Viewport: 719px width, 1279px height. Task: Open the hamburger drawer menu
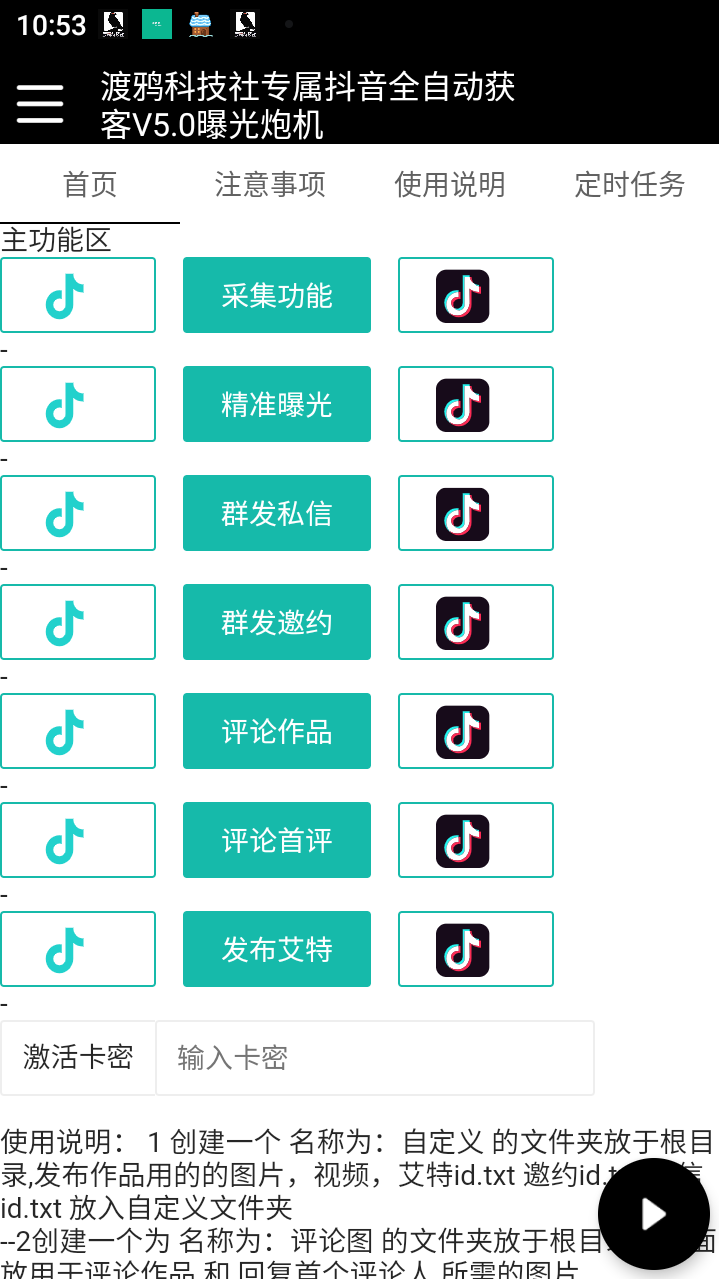point(40,104)
